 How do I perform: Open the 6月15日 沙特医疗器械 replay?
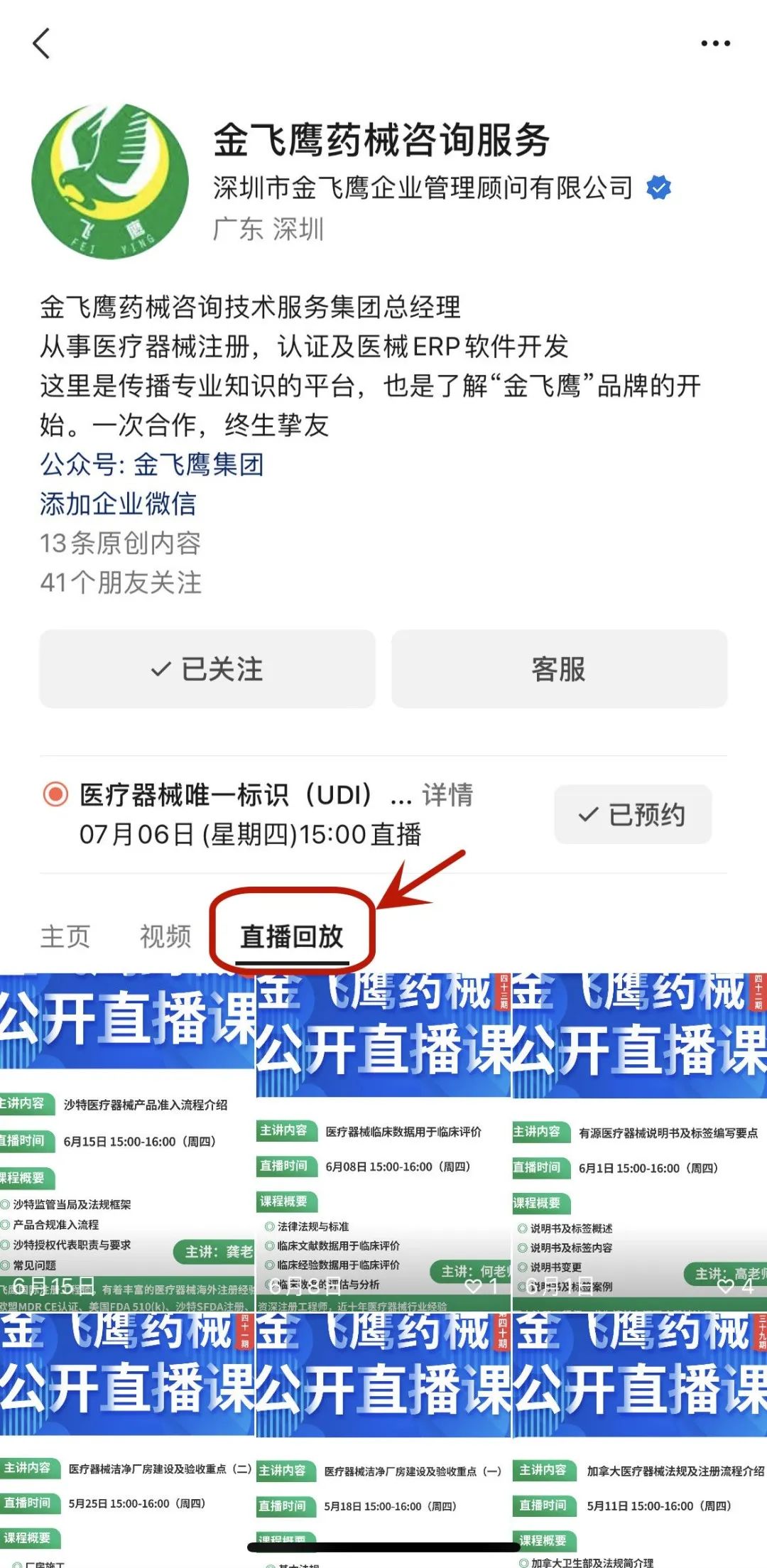[x=126, y=1144]
